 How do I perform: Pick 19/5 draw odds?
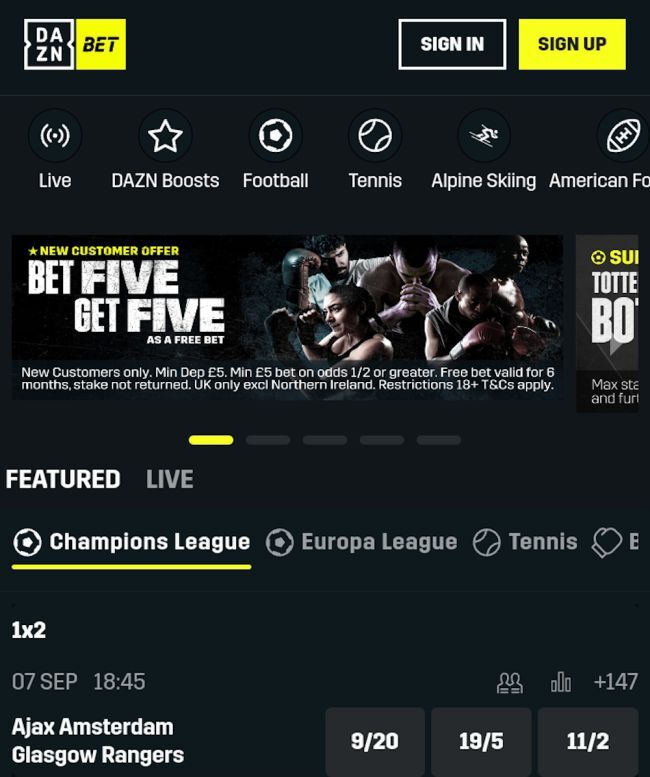(481, 741)
